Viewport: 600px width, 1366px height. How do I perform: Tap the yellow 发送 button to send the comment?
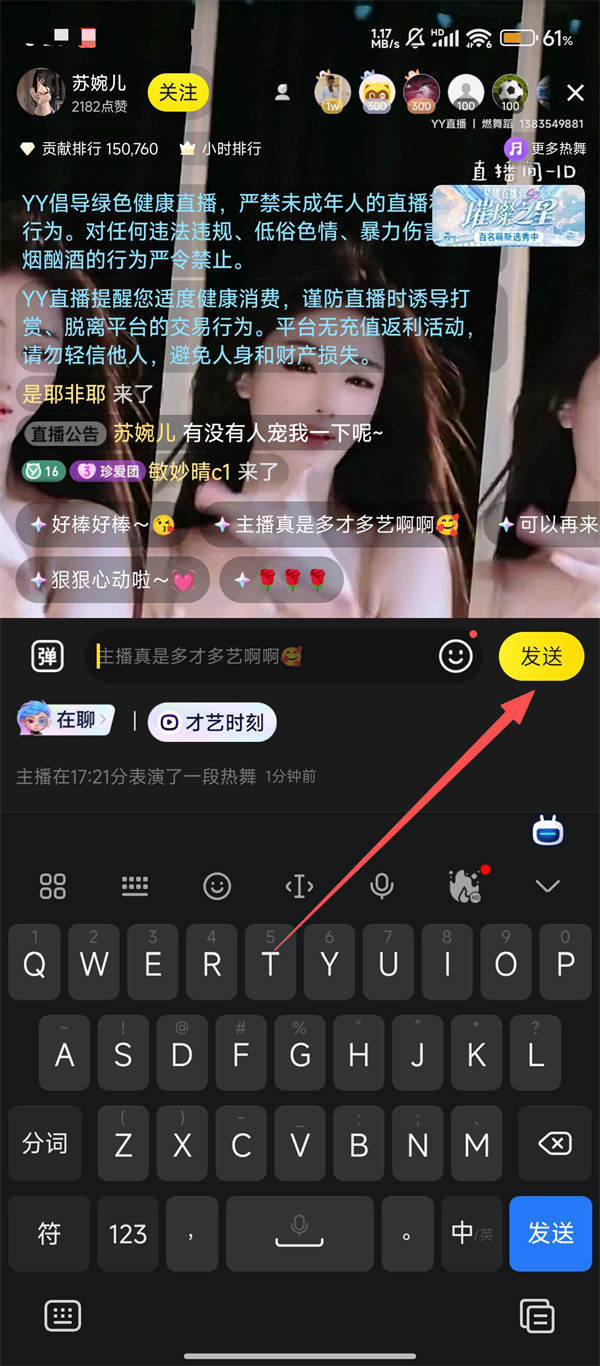pos(541,656)
